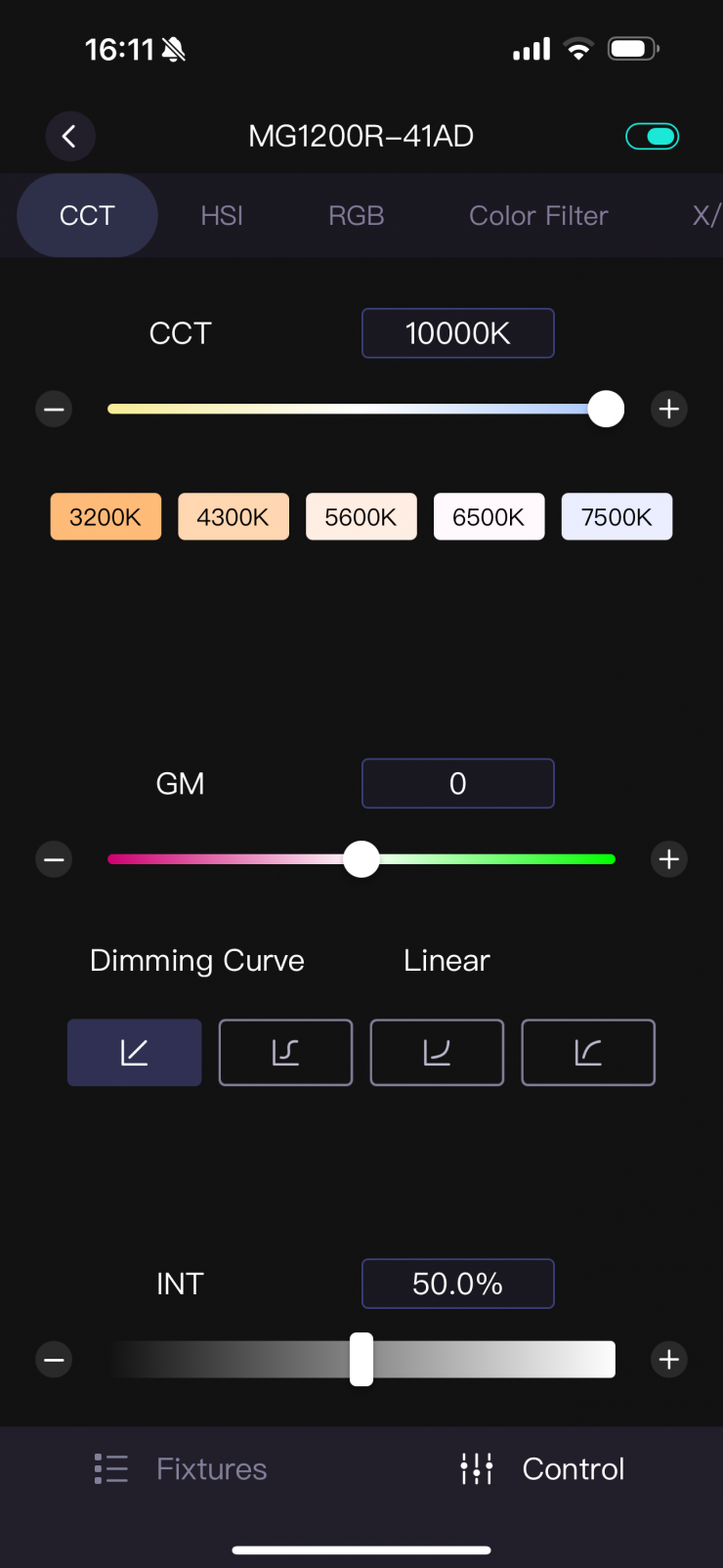Edit the 10000K CCT value field
The height and width of the screenshot is (1568, 723).
coord(457,333)
